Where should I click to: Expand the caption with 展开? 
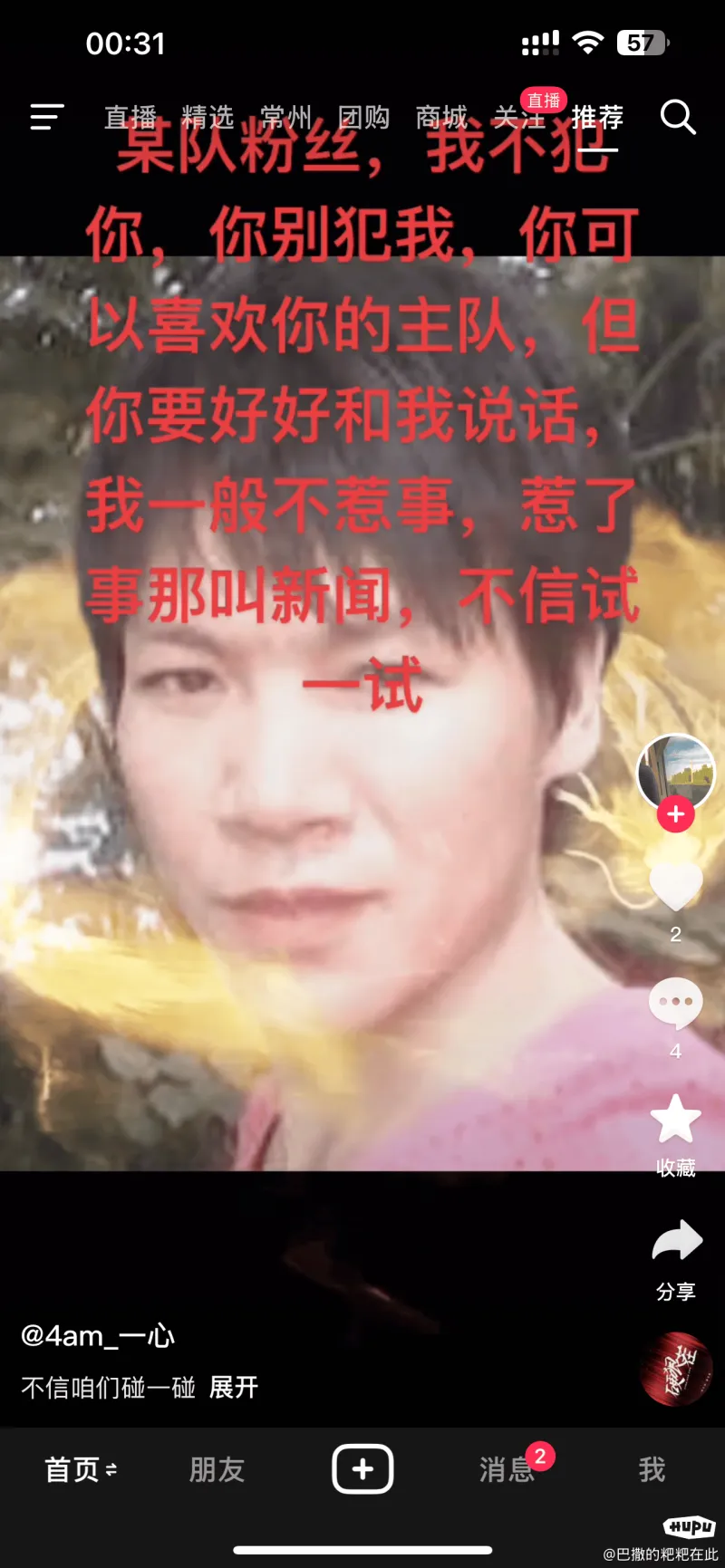point(234,1388)
